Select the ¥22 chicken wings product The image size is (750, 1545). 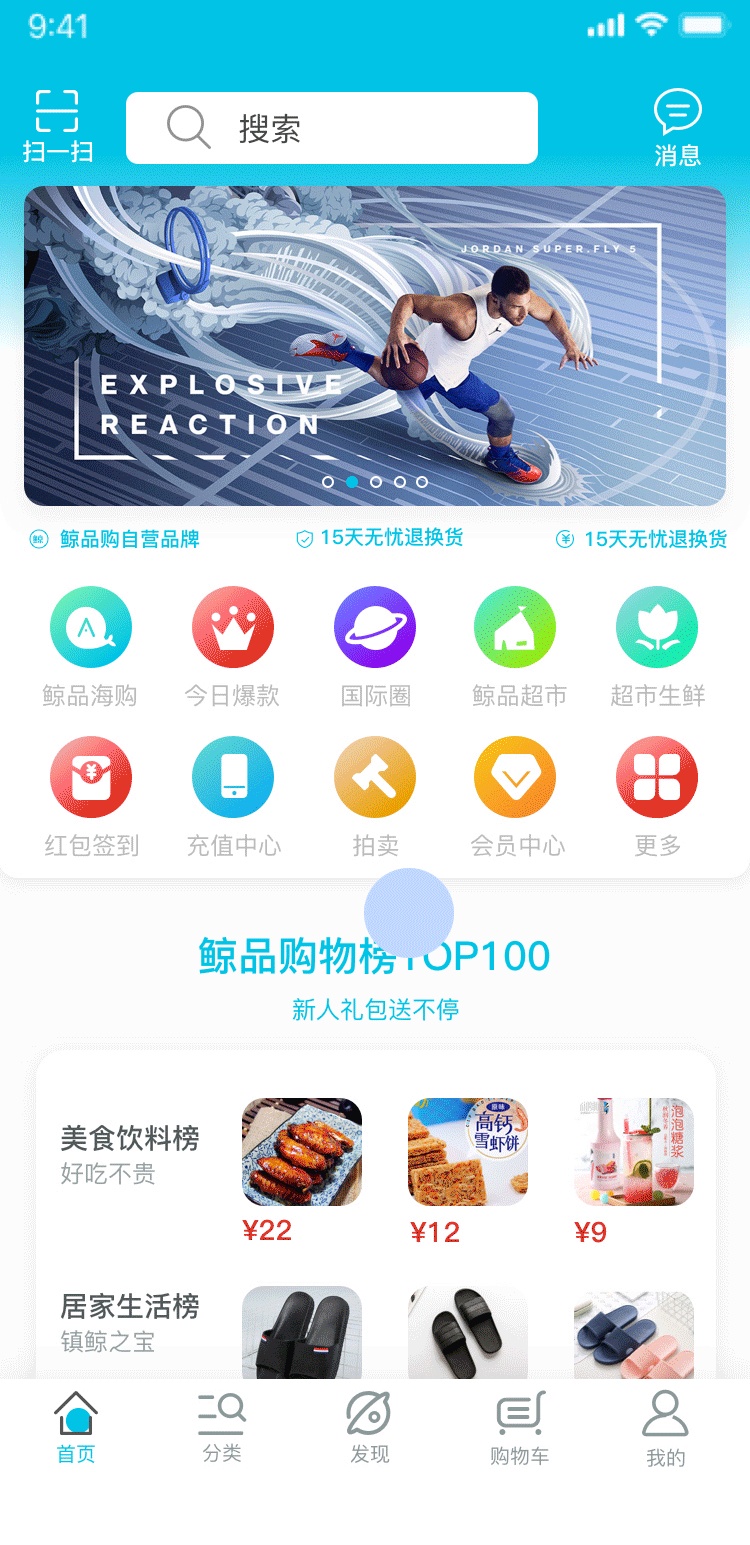point(301,1152)
